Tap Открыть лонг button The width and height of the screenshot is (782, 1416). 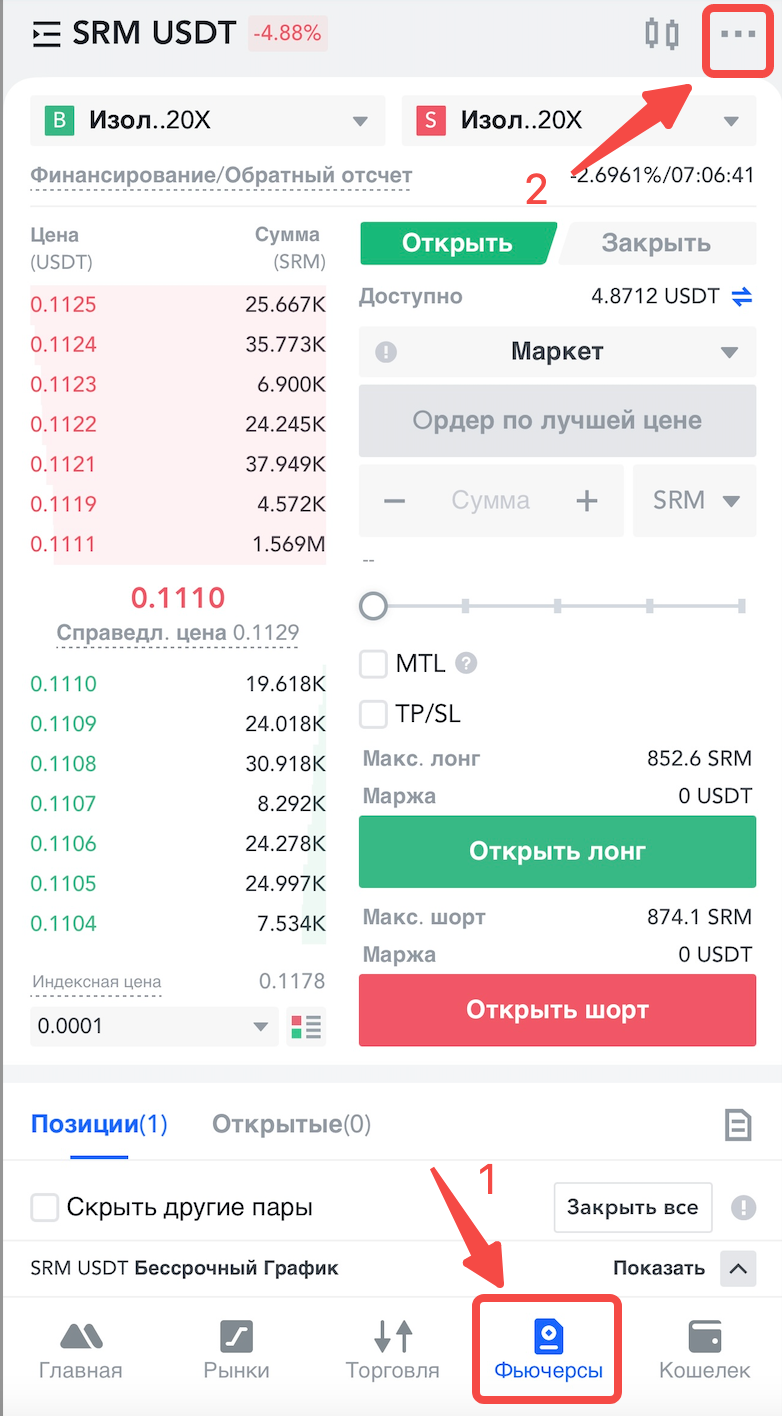pyautogui.click(x=557, y=851)
